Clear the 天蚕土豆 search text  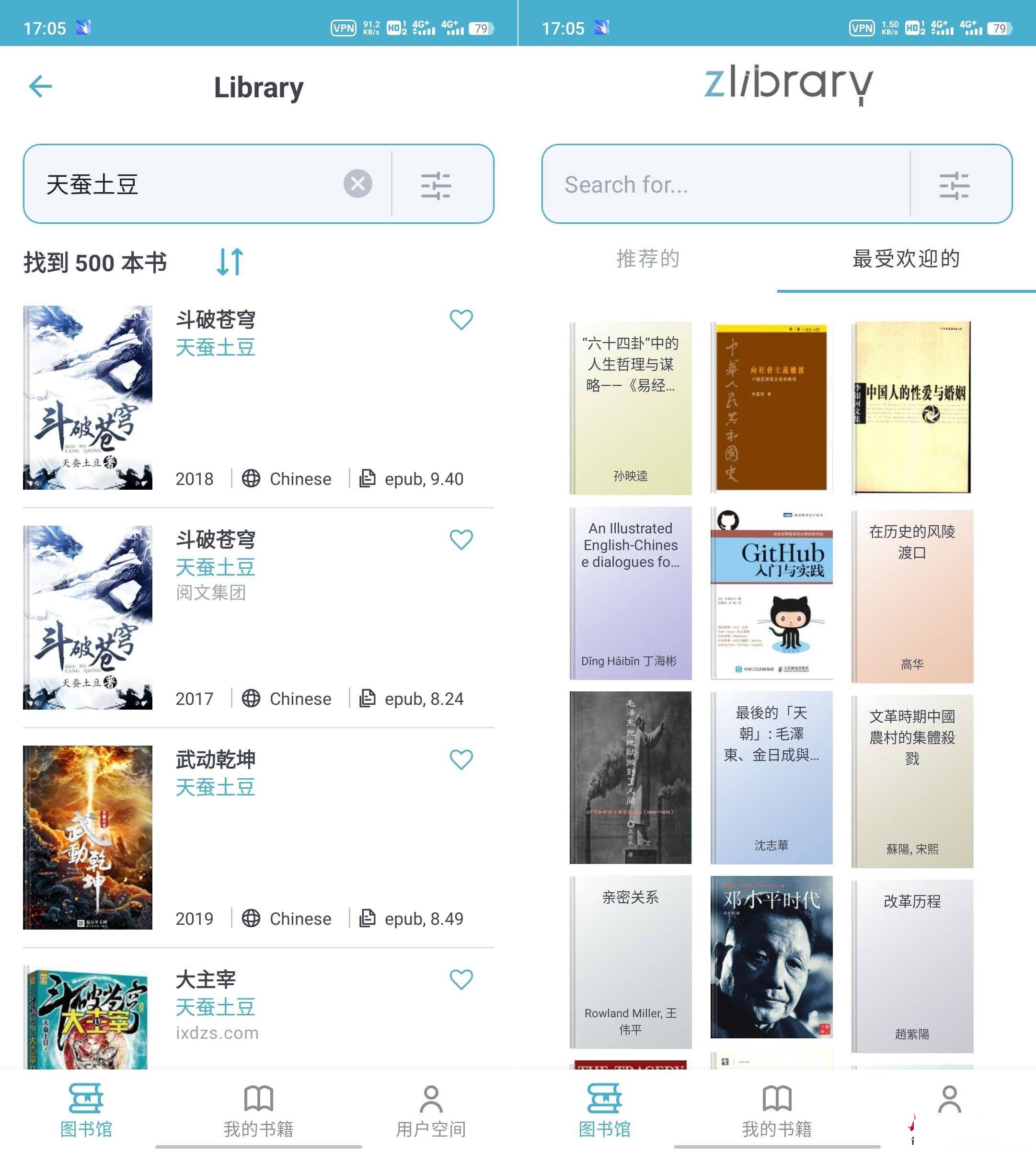357,184
